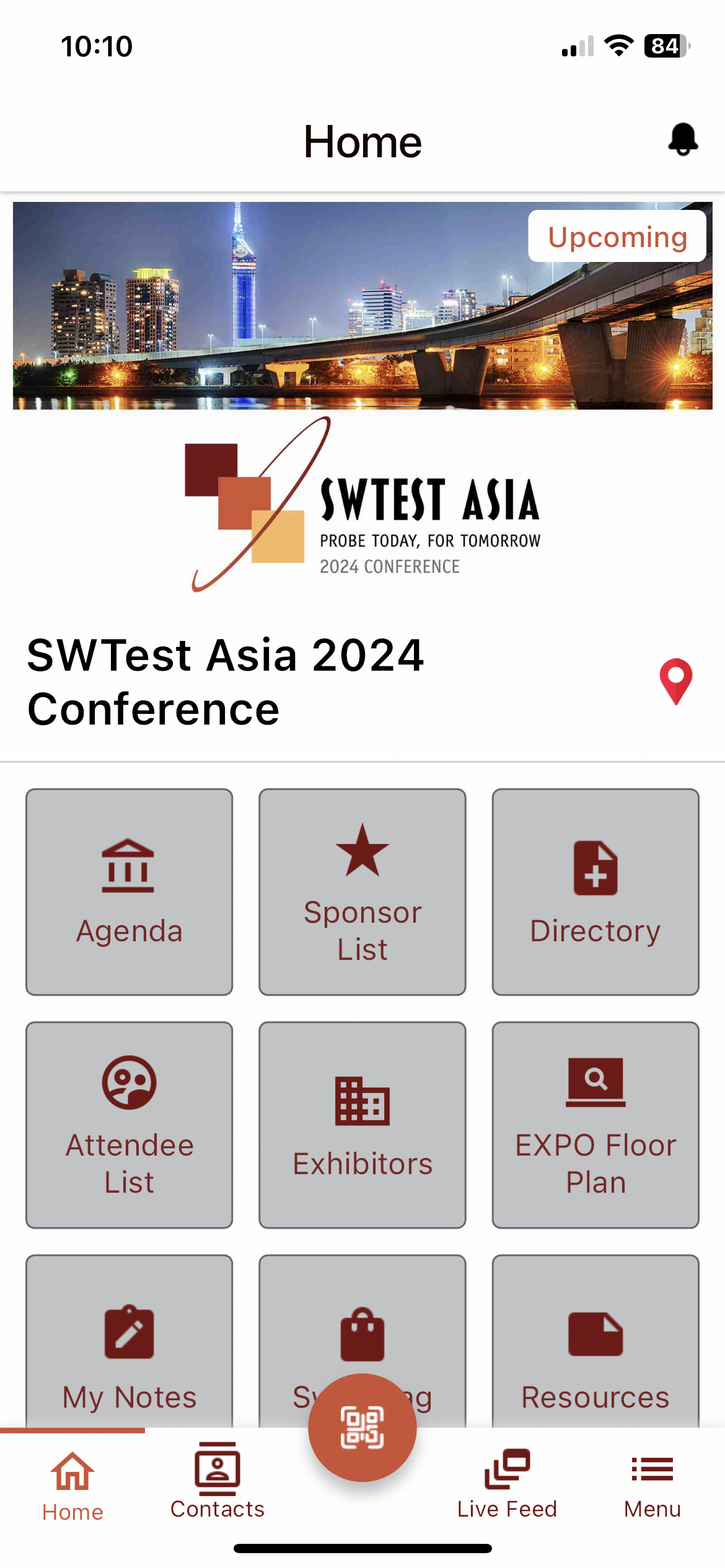The width and height of the screenshot is (725, 1568).
Task: Open the Agenda tile
Action: pos(129,892)
